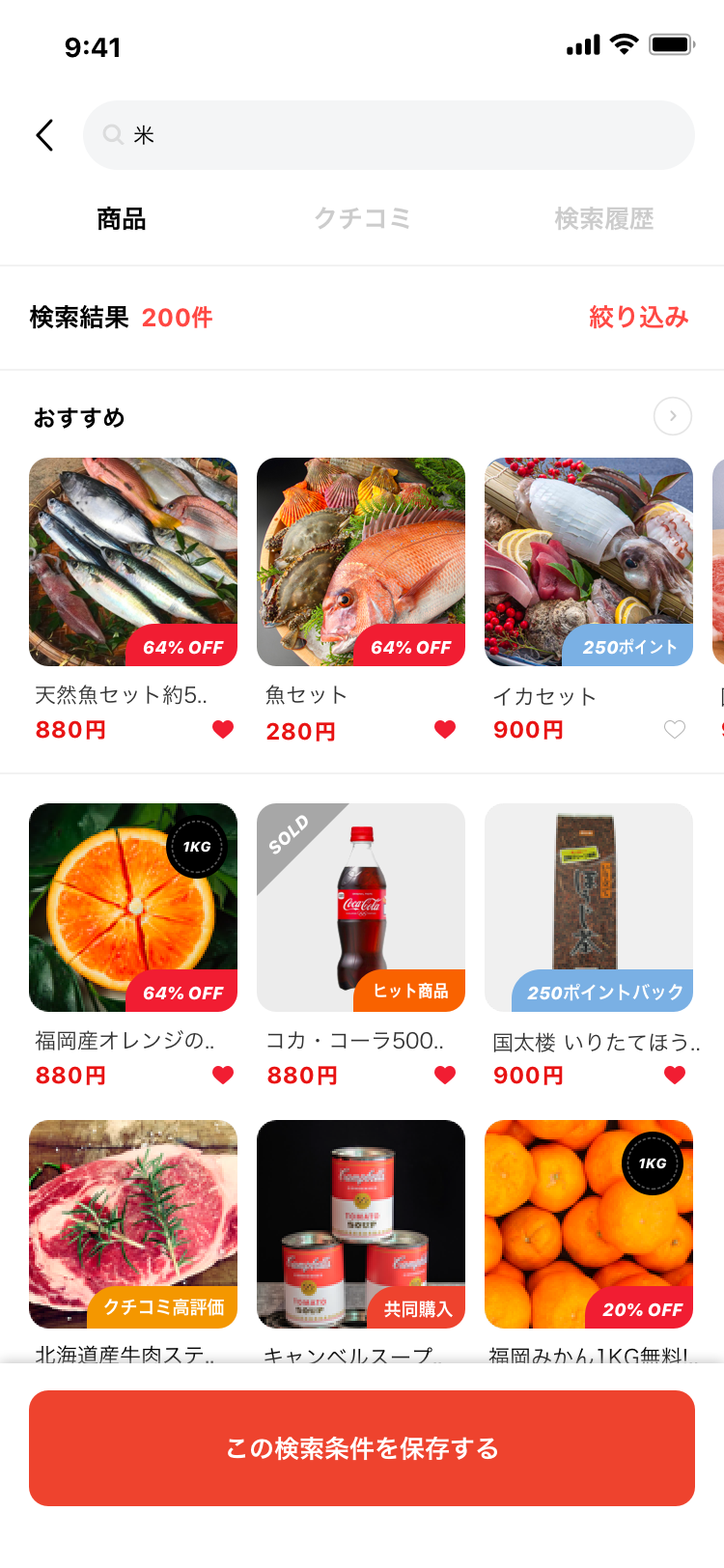Open the 絞り込み filter
This screenshot has width=724, height=1568.
tap(638, 318)
